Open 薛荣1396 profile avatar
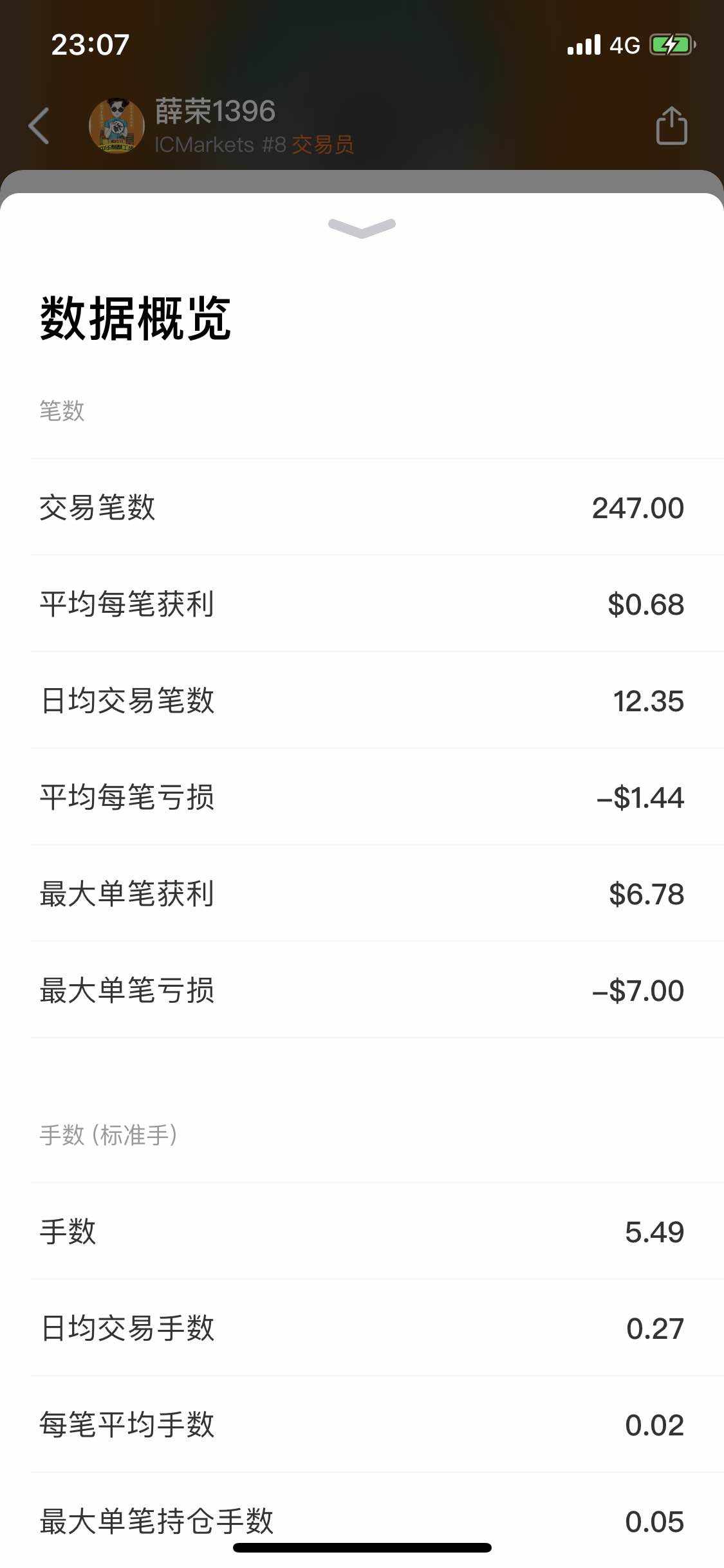724x1568 pixels. tap(116, 126)
